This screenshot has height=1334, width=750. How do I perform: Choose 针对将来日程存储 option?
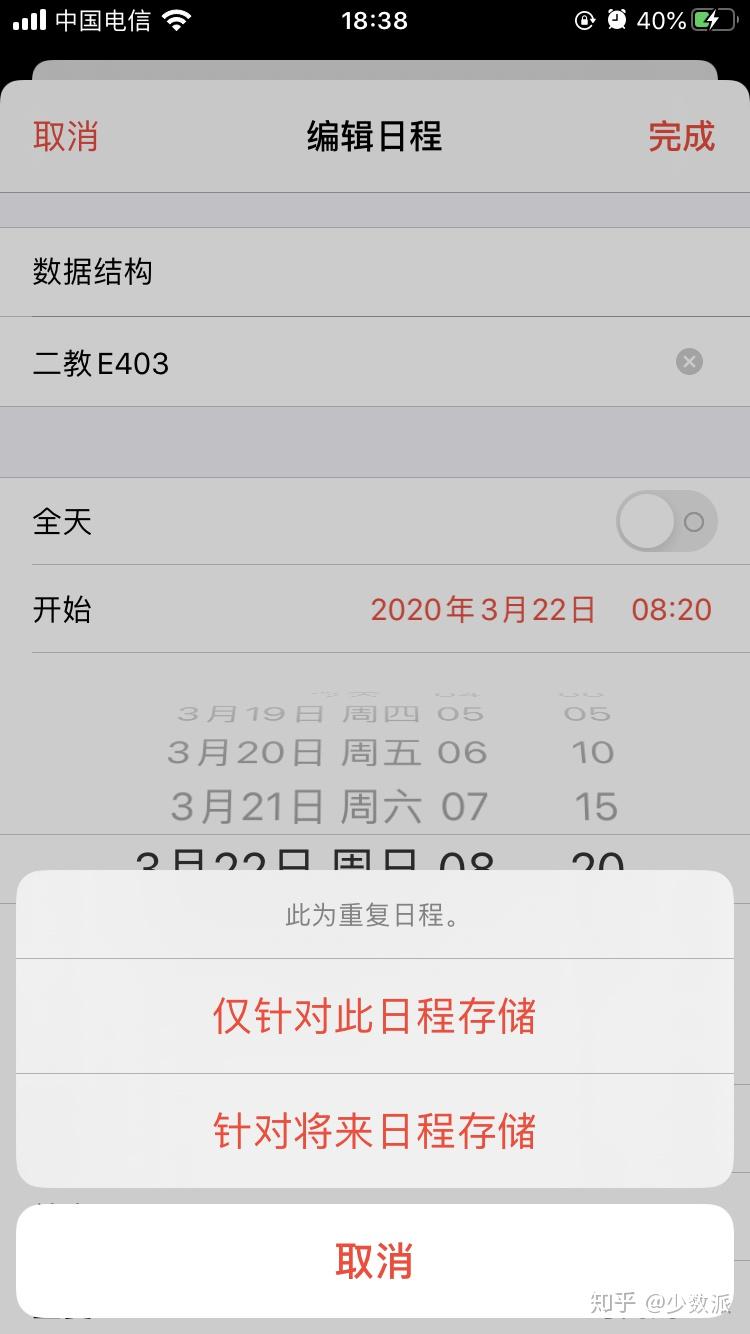[x=374, y=1131]
